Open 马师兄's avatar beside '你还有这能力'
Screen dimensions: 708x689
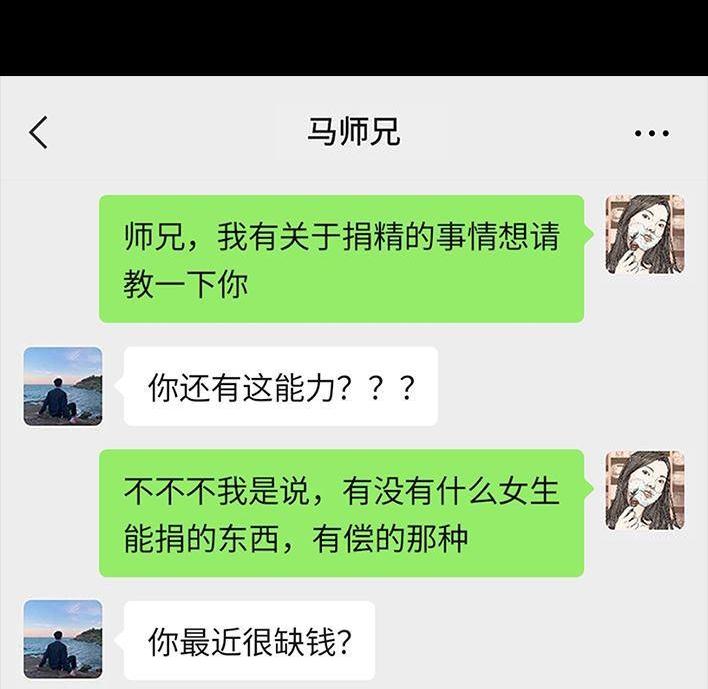[x=63, y=386]
